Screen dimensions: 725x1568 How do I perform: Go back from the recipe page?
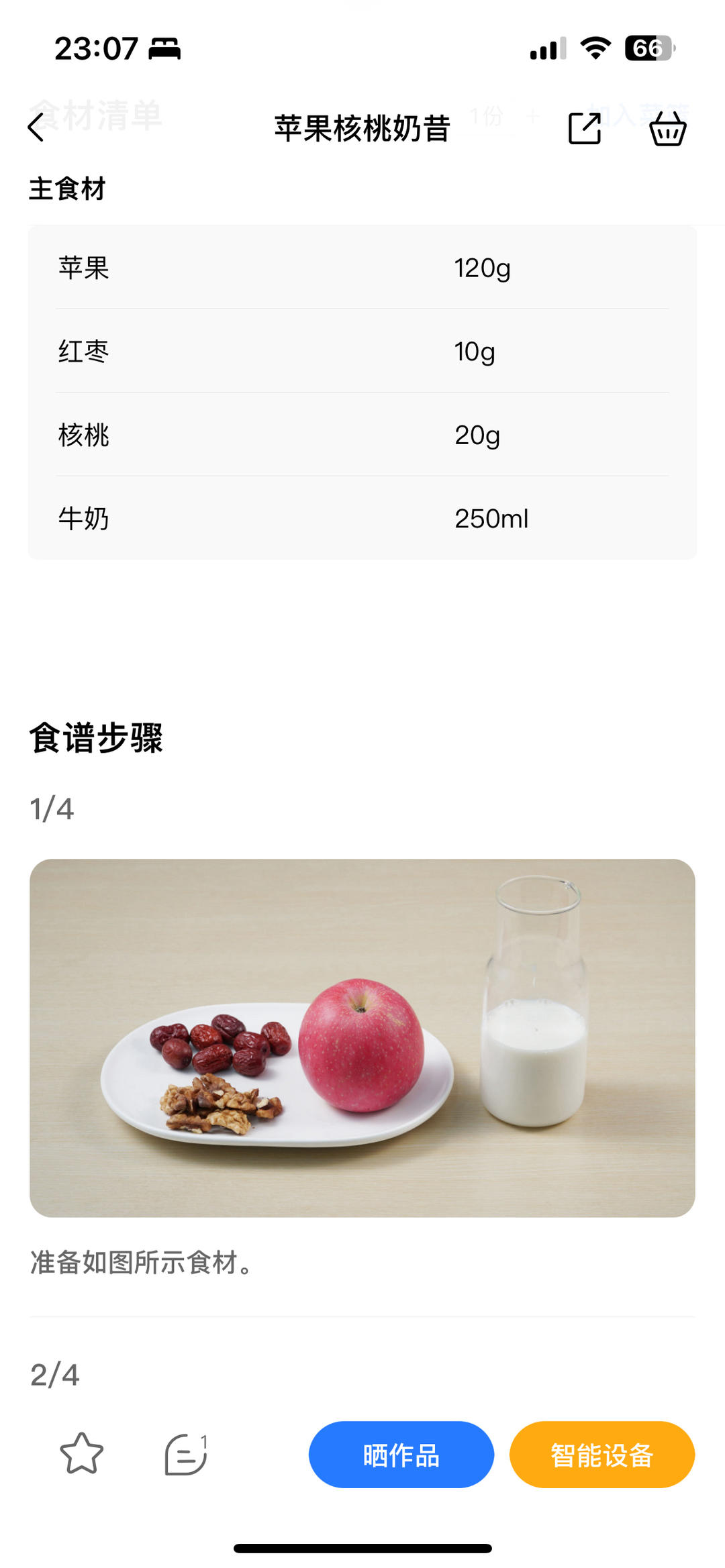36,127
